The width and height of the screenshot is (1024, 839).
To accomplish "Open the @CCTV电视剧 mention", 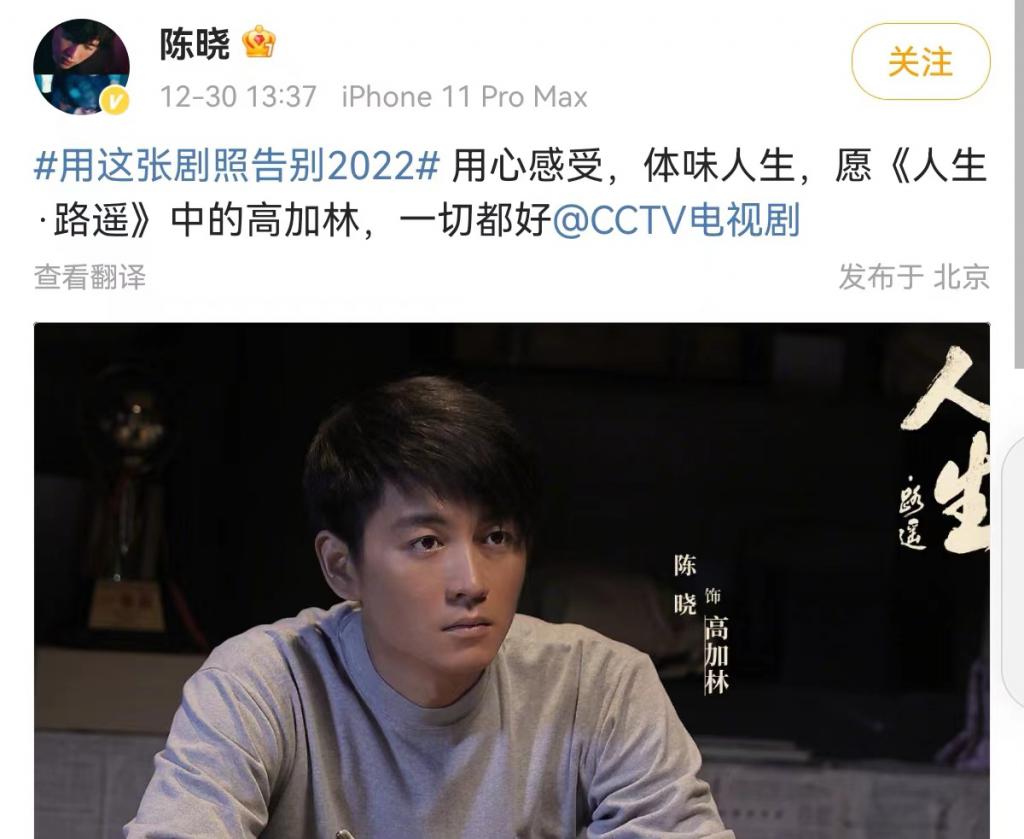I will tap(676, 220).
